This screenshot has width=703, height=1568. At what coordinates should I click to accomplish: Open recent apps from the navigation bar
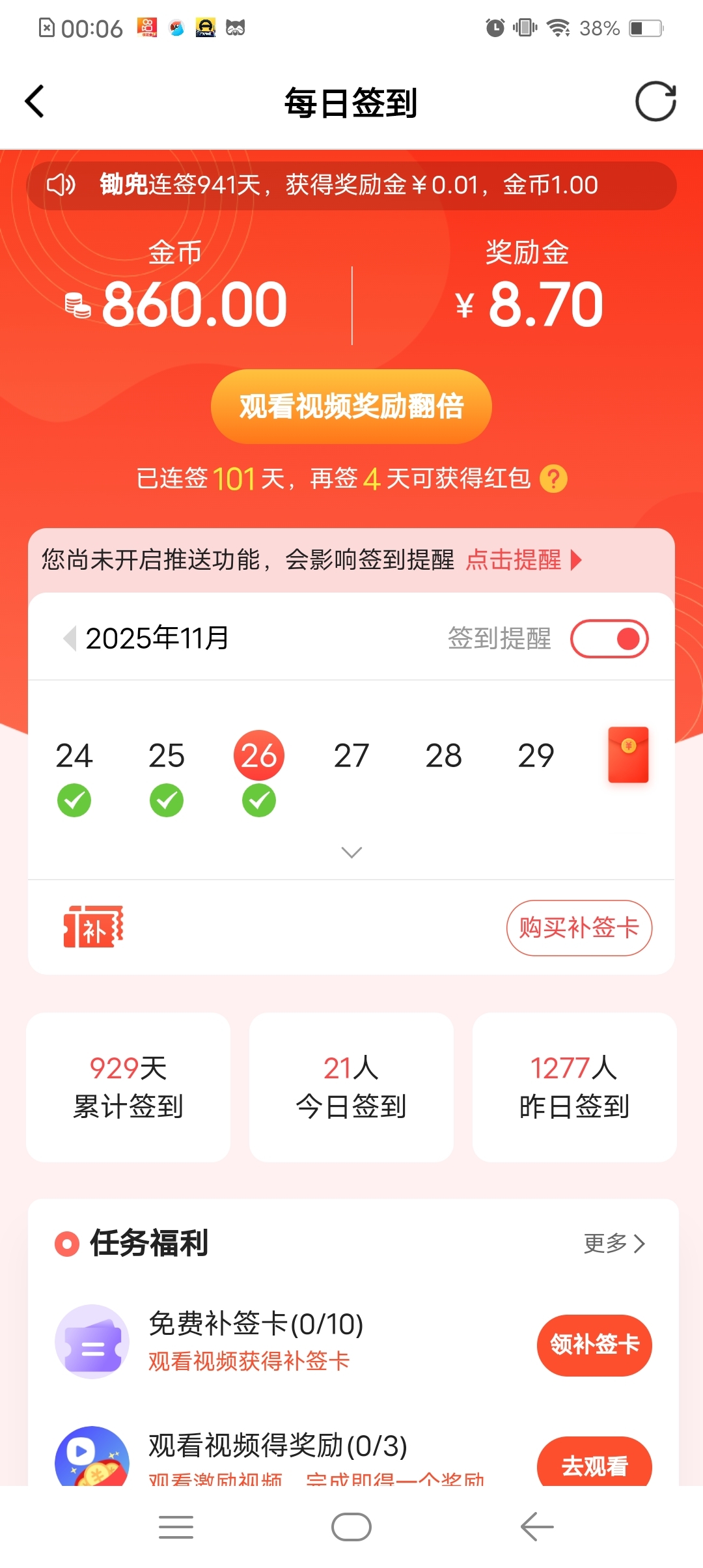pos(176,1526)
